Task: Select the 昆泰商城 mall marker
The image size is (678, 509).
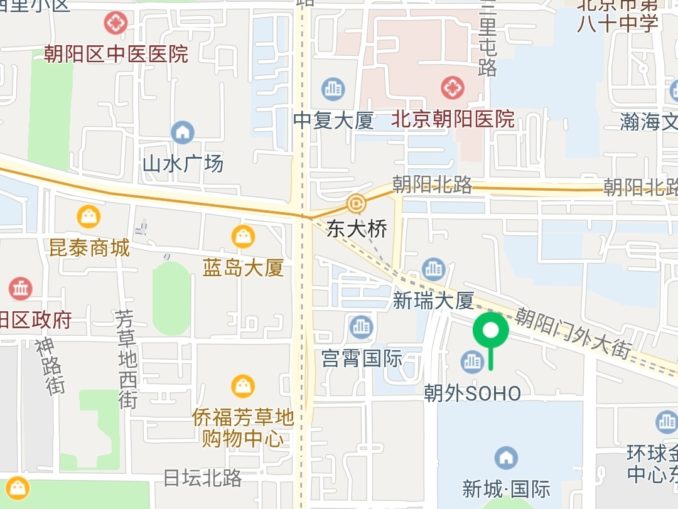Action: click(x=89, y=215)
